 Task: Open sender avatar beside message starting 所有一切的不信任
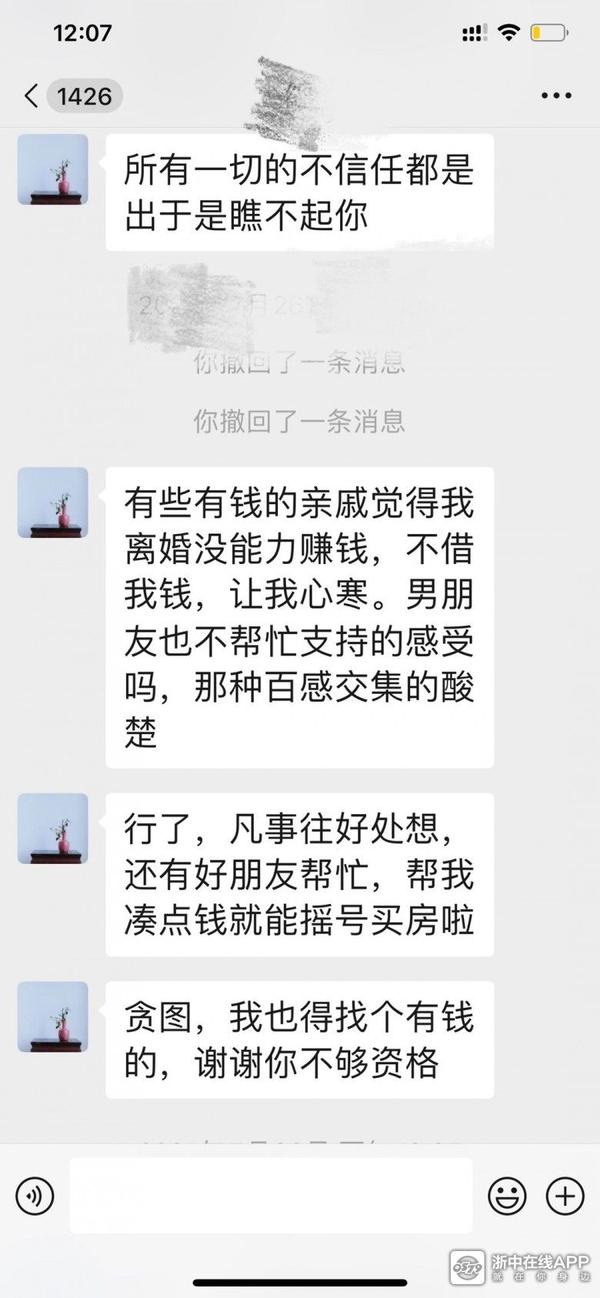pos(52,170)
